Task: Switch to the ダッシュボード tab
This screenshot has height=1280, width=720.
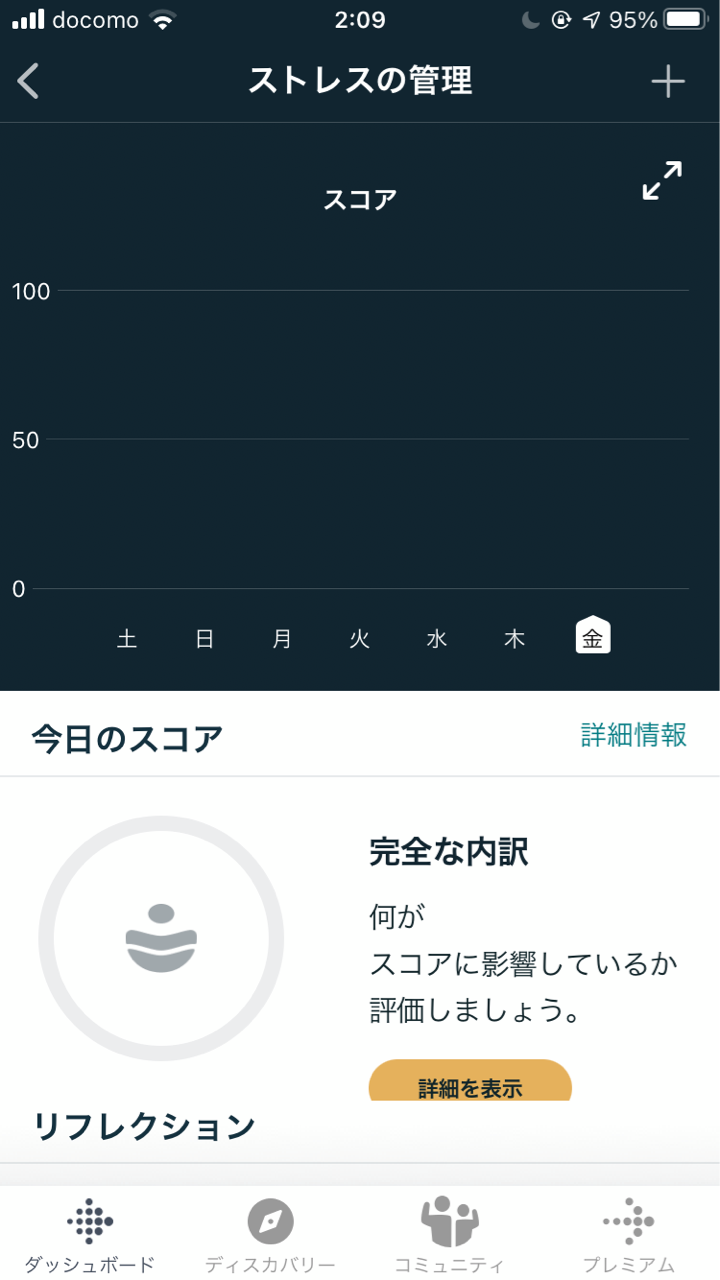Action: coord(90,1235)
